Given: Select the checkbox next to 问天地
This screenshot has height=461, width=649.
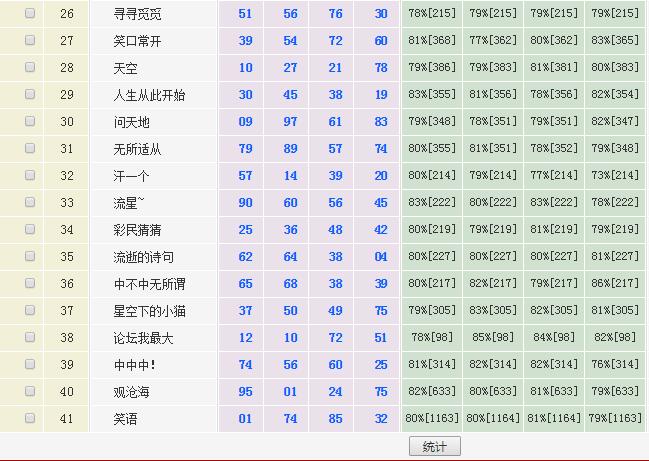Looking at the screenshot, I should click(x=30, y=121).
